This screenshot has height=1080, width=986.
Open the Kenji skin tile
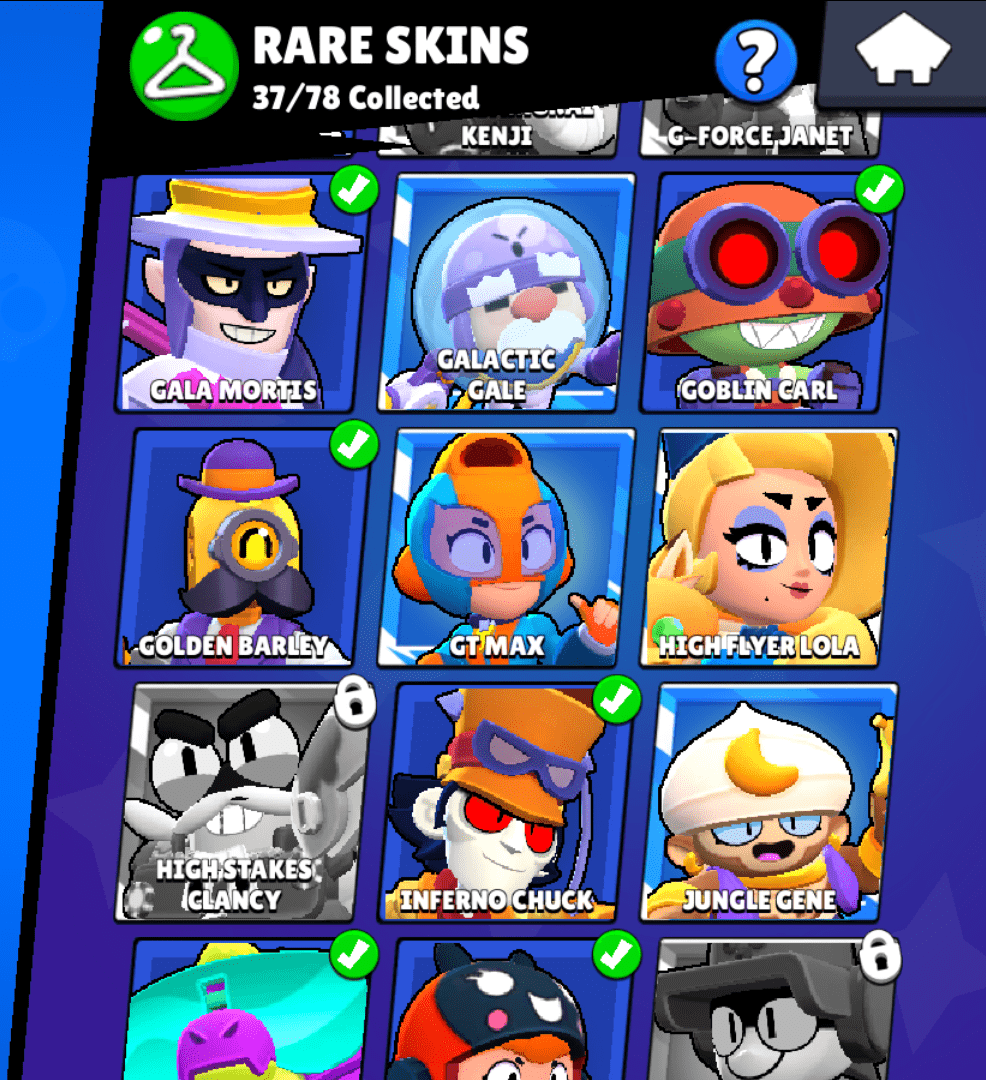(497, 130)
